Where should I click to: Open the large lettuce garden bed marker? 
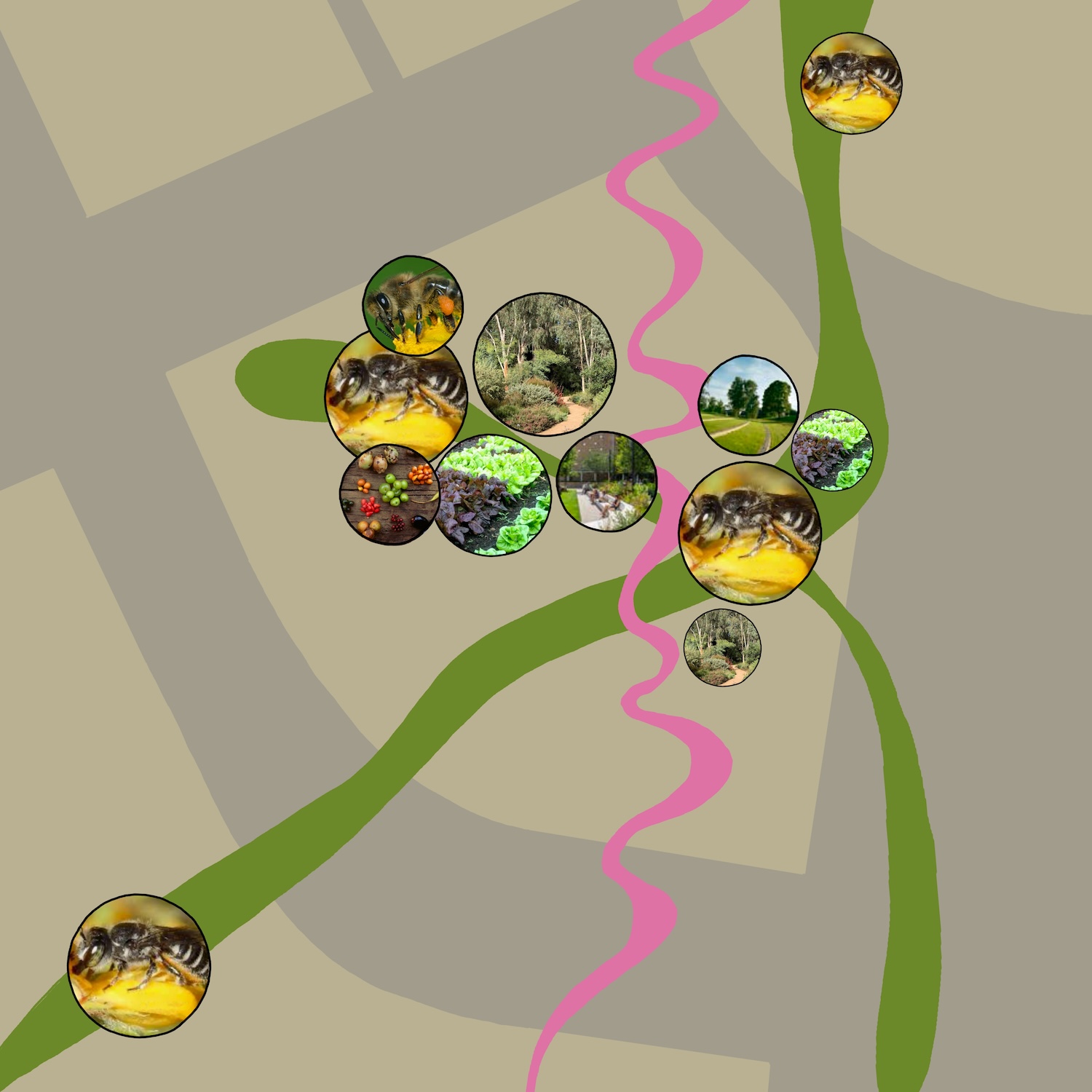(x=494, y=495)
